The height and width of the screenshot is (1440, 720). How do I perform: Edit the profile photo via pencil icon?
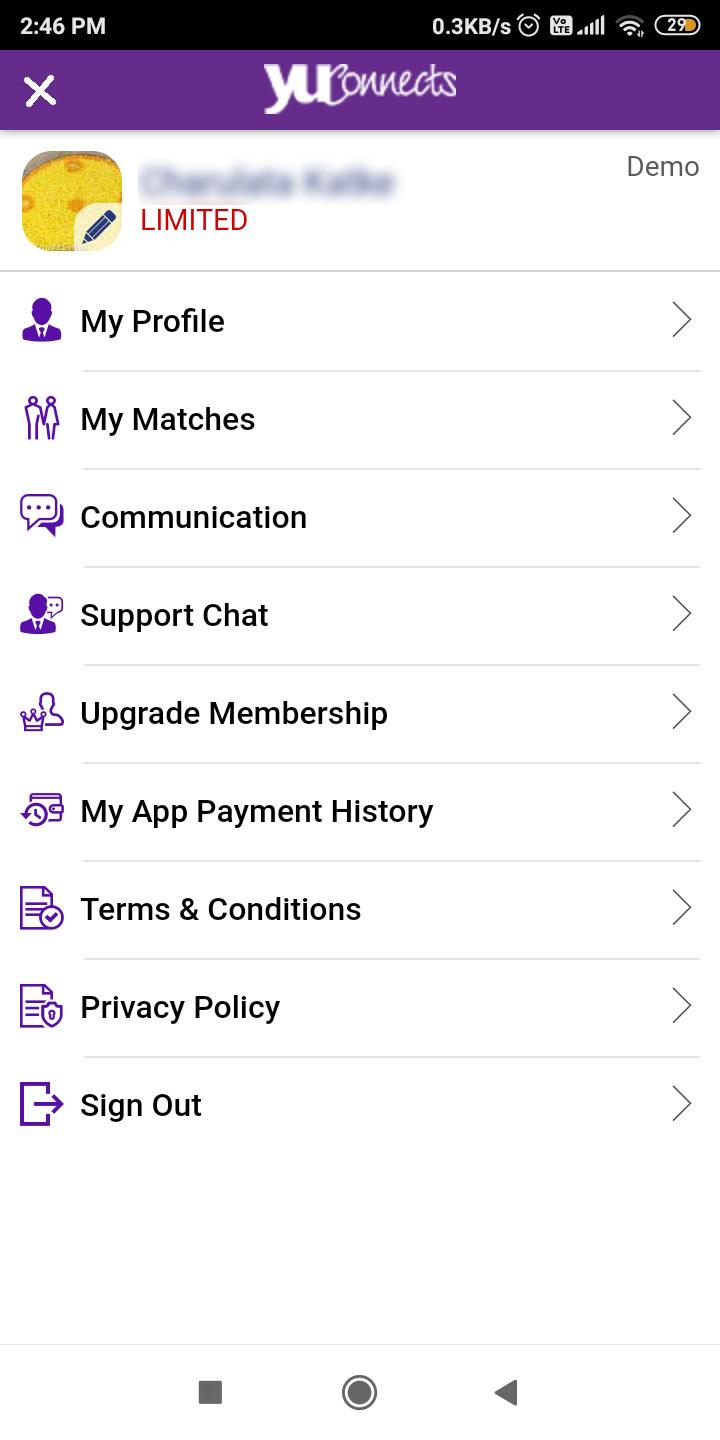(x=98, y=227)
